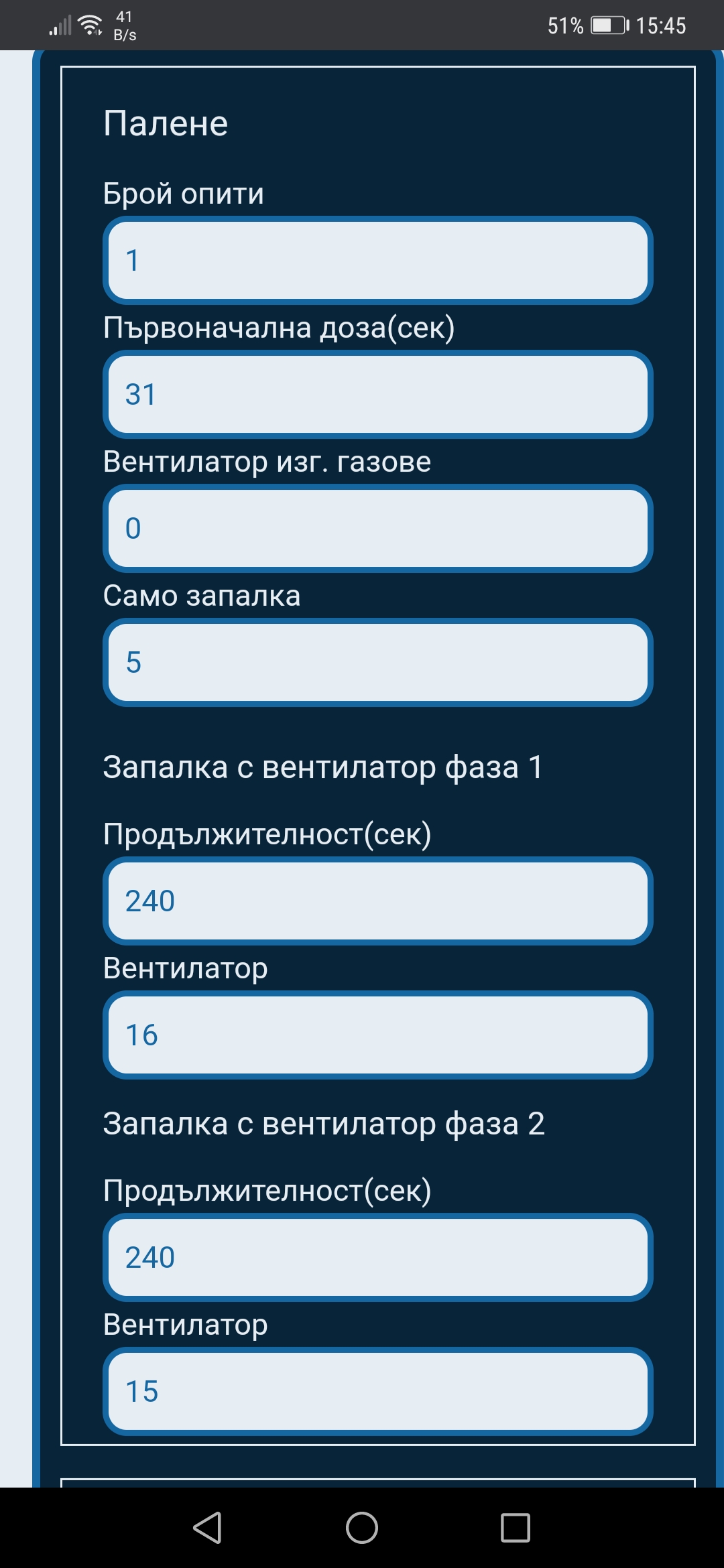The image size is (724, 1568).
Task: Select the Вентилатор изг. газове field
Action: tap(377, 528)
